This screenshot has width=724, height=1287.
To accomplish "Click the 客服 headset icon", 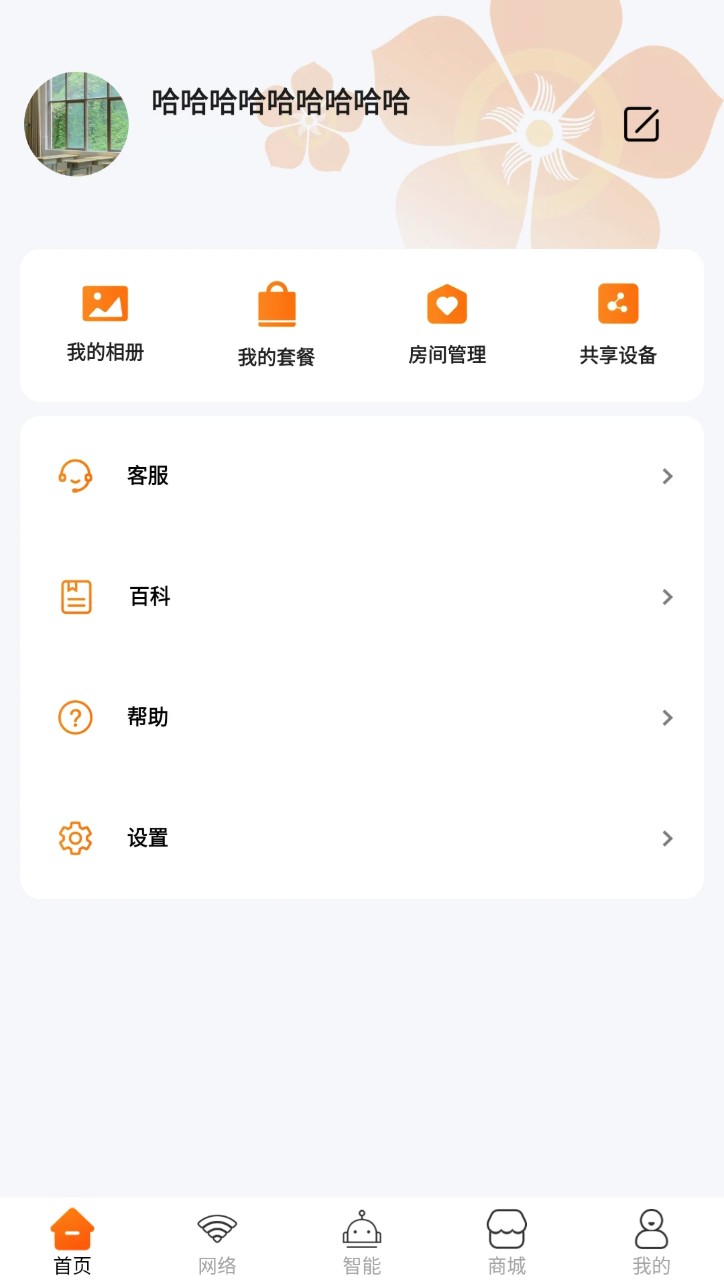I will 75,476.
